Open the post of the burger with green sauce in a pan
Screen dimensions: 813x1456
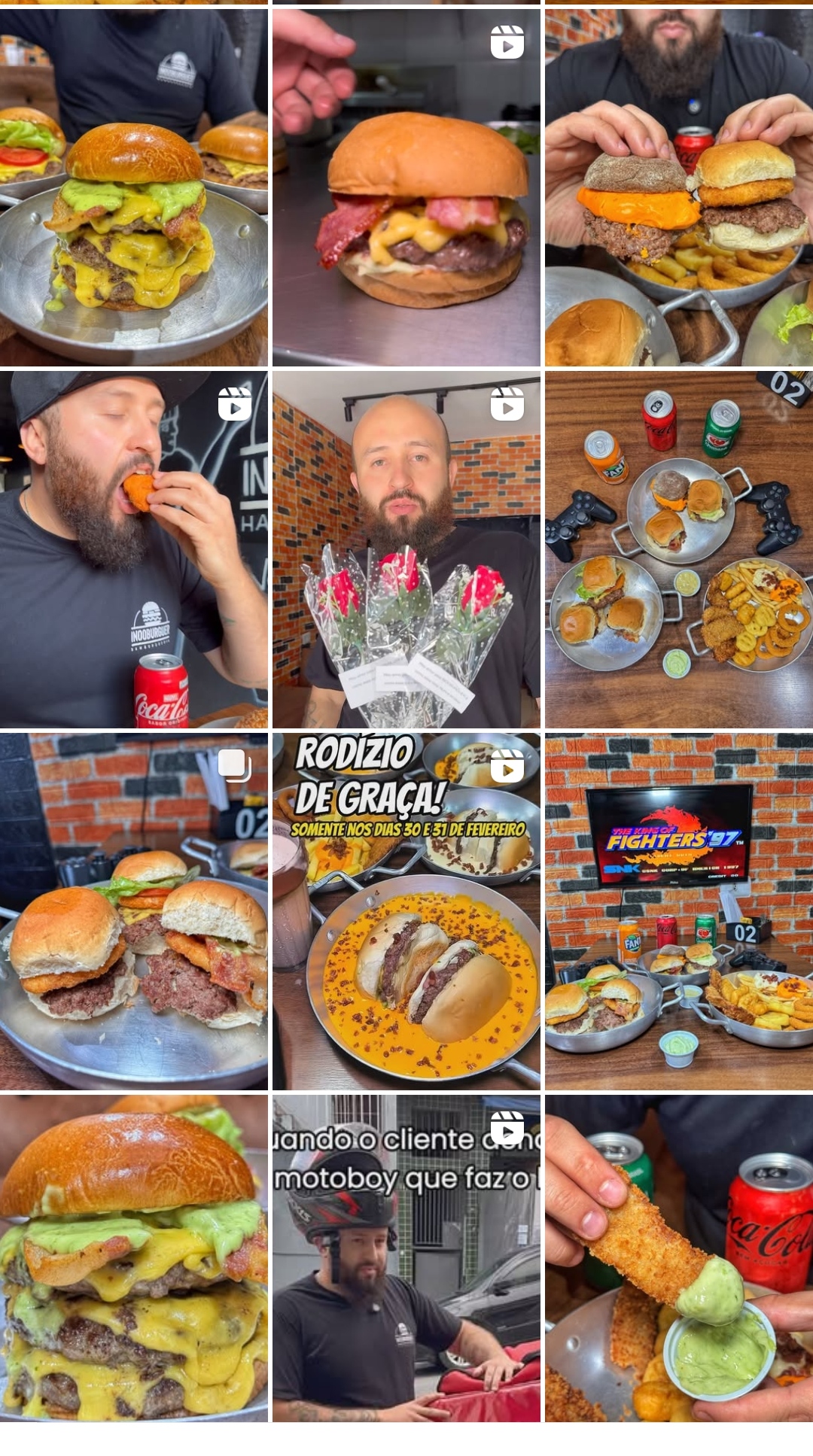pos(133,187)
